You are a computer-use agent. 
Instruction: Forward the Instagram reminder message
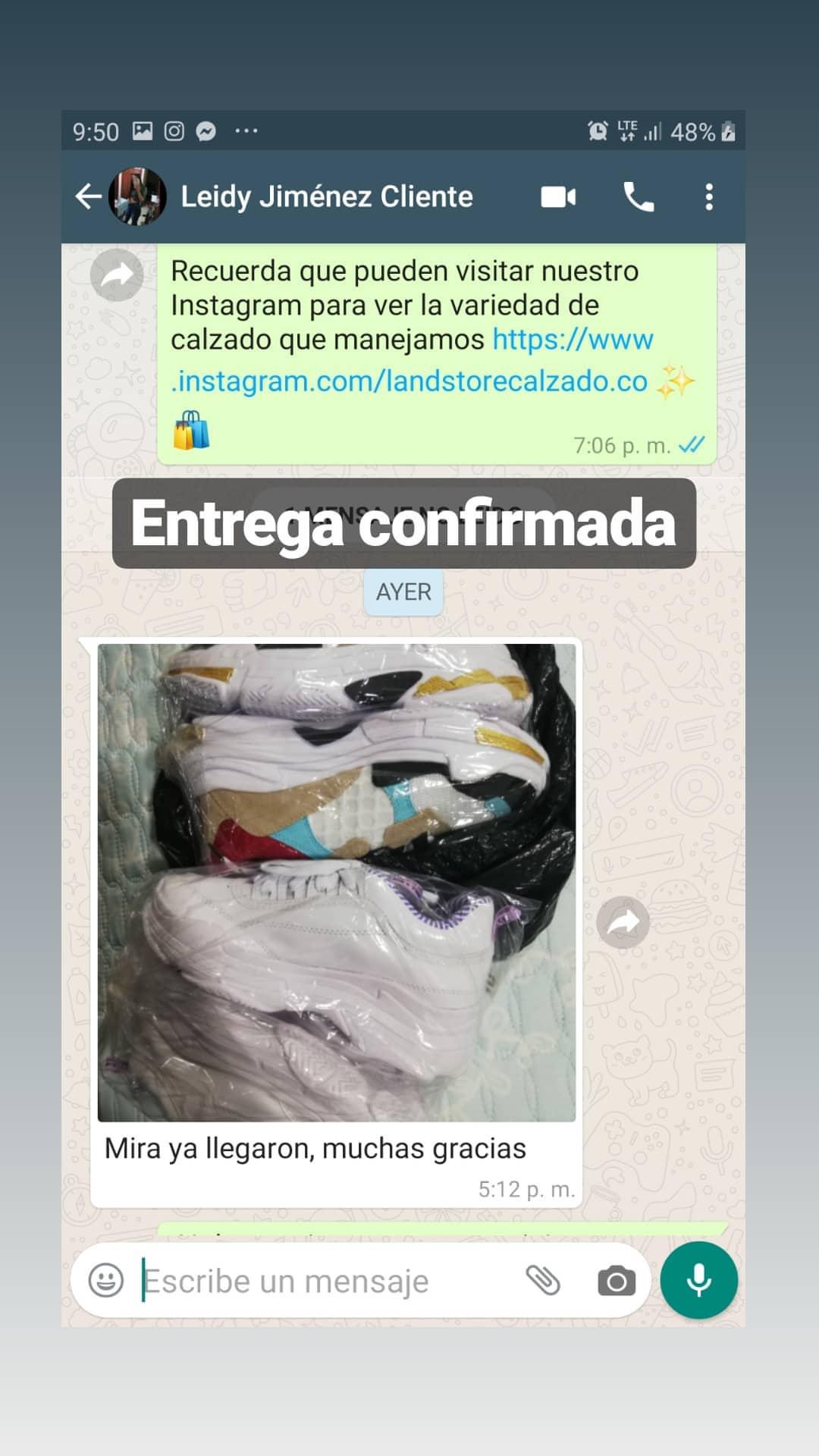[119, 275]
